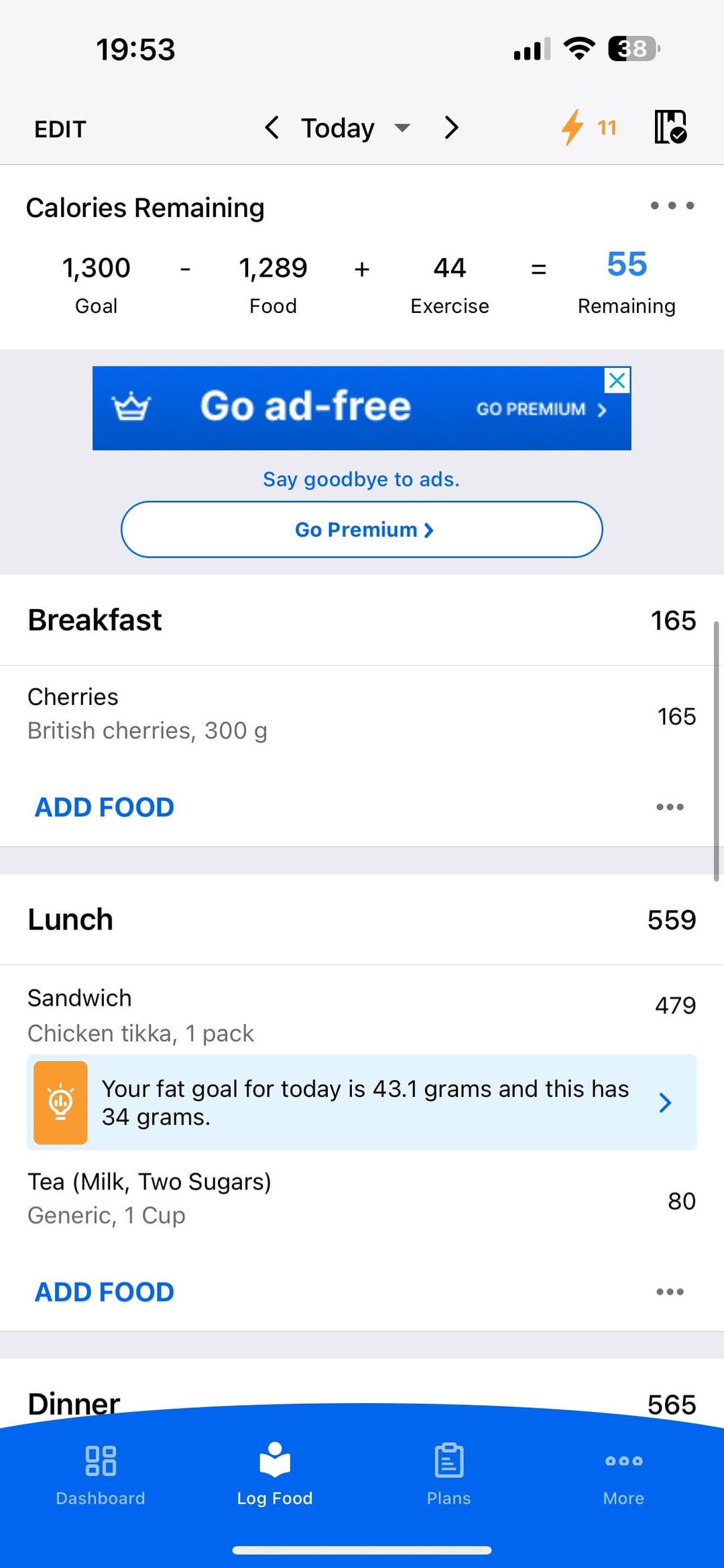Open Calories Remaining options menu

click(672, 206)
